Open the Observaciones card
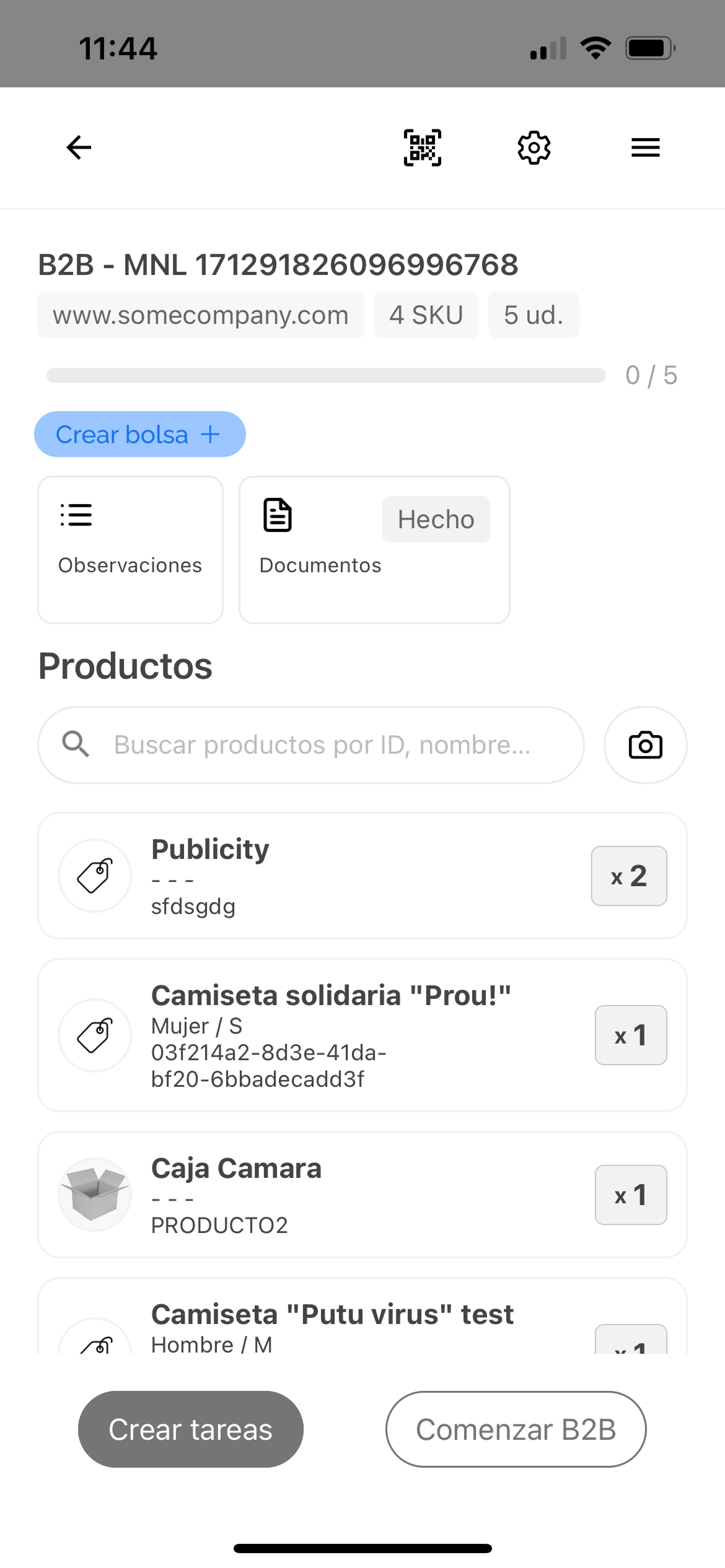This screenshot has width=725, height=1568. click(x=130, y=549)
